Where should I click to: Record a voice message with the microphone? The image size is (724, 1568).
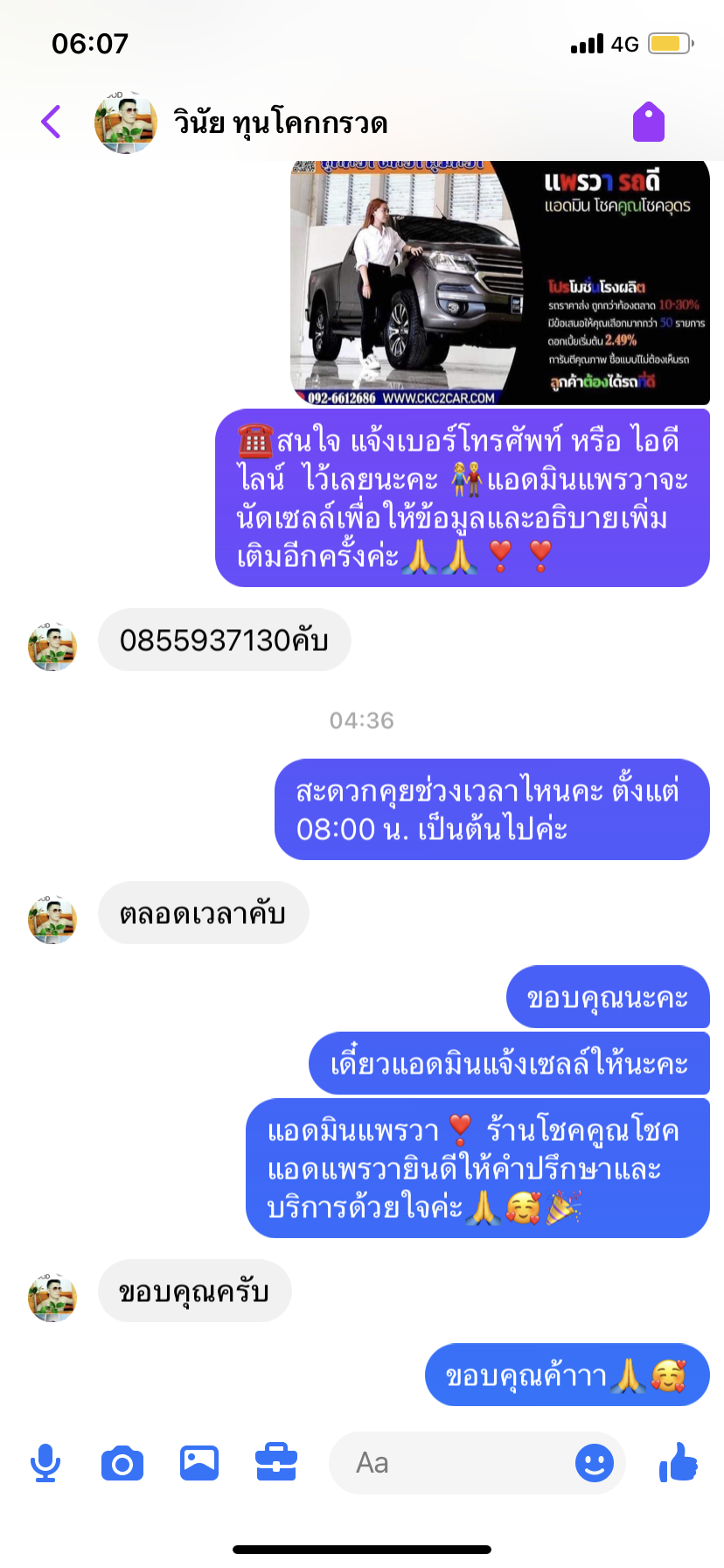[45, 1462]
